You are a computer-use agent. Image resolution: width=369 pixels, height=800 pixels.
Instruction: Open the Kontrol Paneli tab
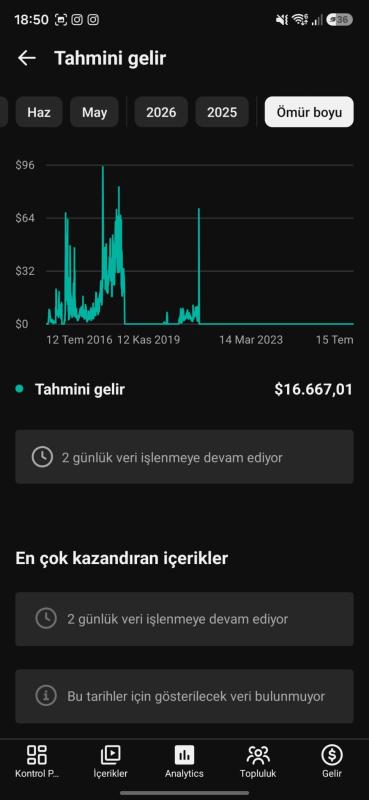click(x=37, y=761)
